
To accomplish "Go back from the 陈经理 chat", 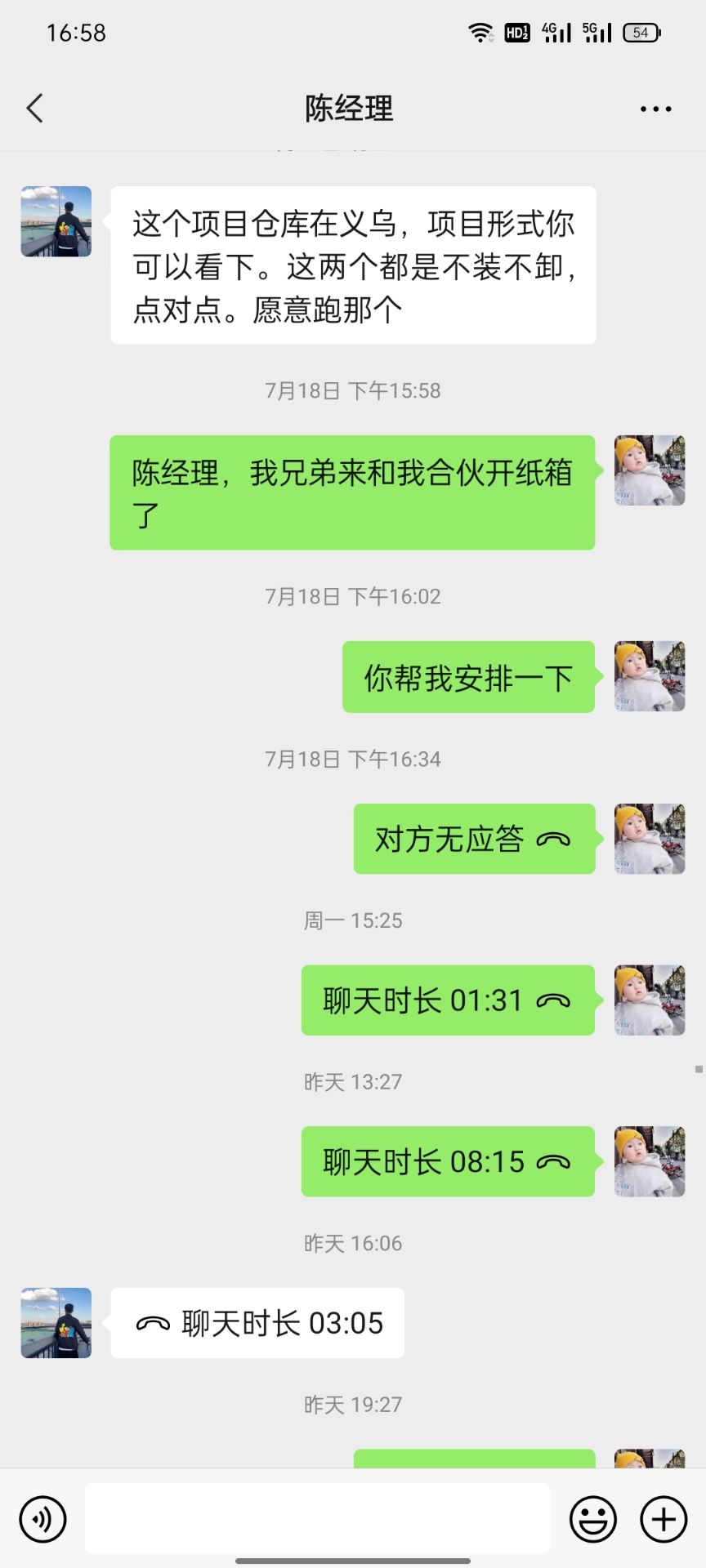I will [35, 108].
